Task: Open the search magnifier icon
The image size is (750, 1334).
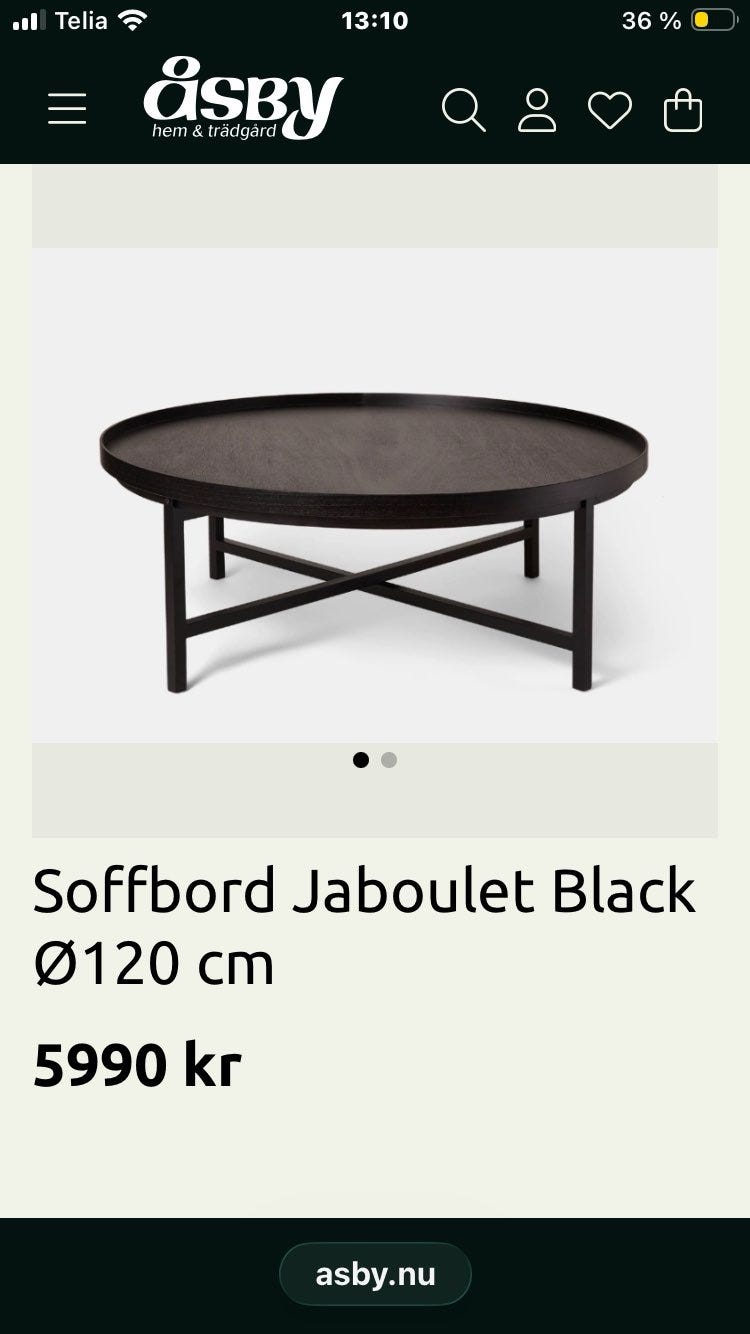Action: tap(464, 110)
